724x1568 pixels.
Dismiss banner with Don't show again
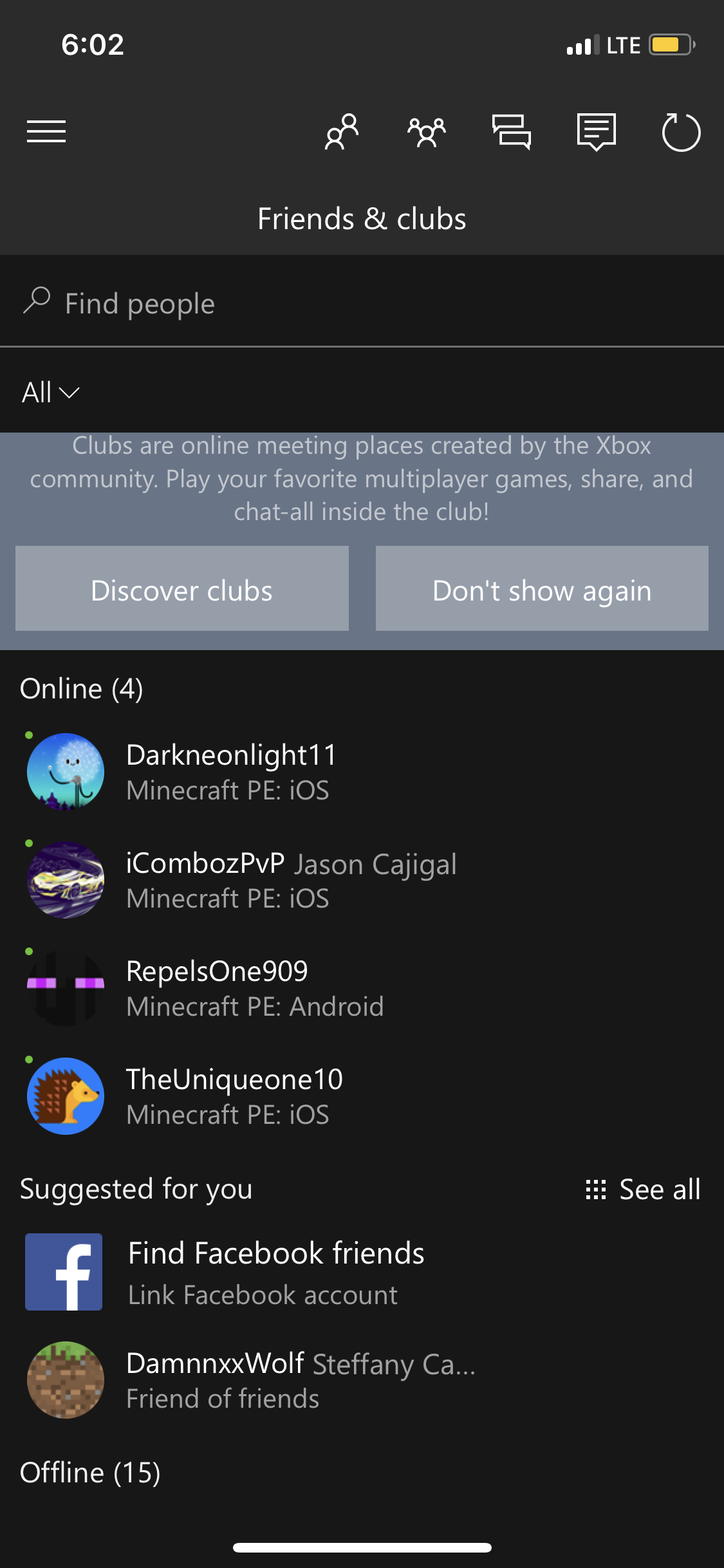[x=542, y=589]
